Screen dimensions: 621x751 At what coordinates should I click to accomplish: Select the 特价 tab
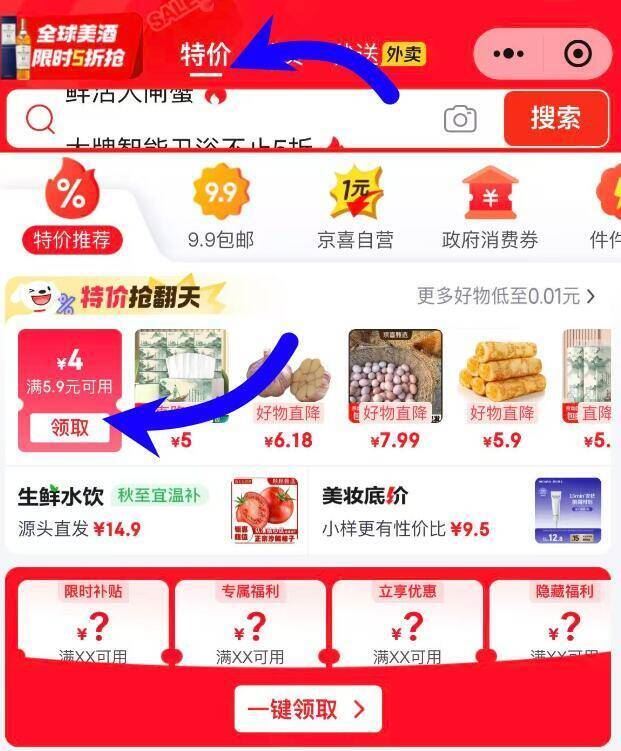(206, 55)
